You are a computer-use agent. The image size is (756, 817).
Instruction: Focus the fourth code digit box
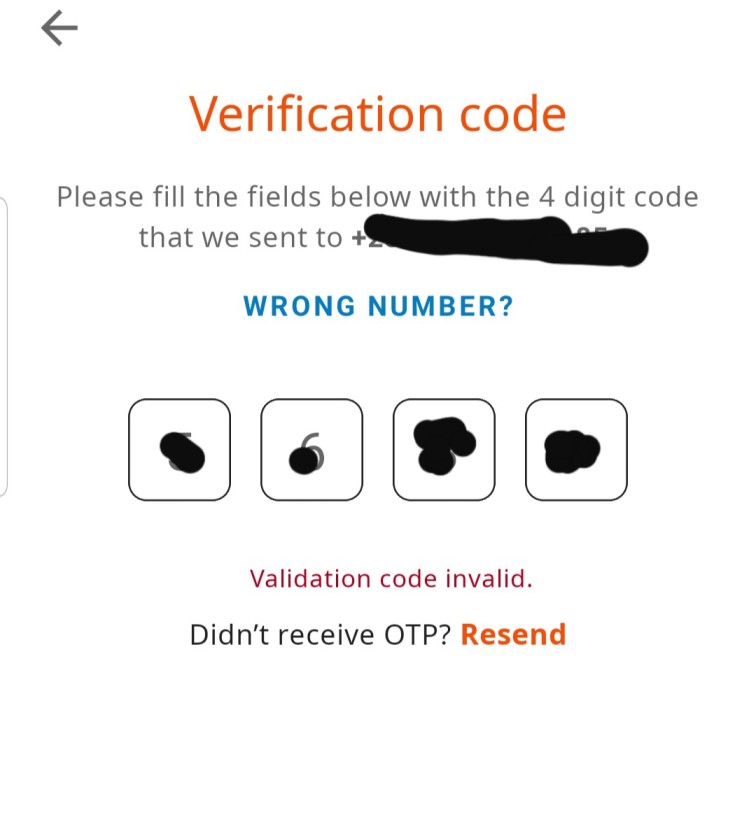pyautogui.click(x=576, y=450)
